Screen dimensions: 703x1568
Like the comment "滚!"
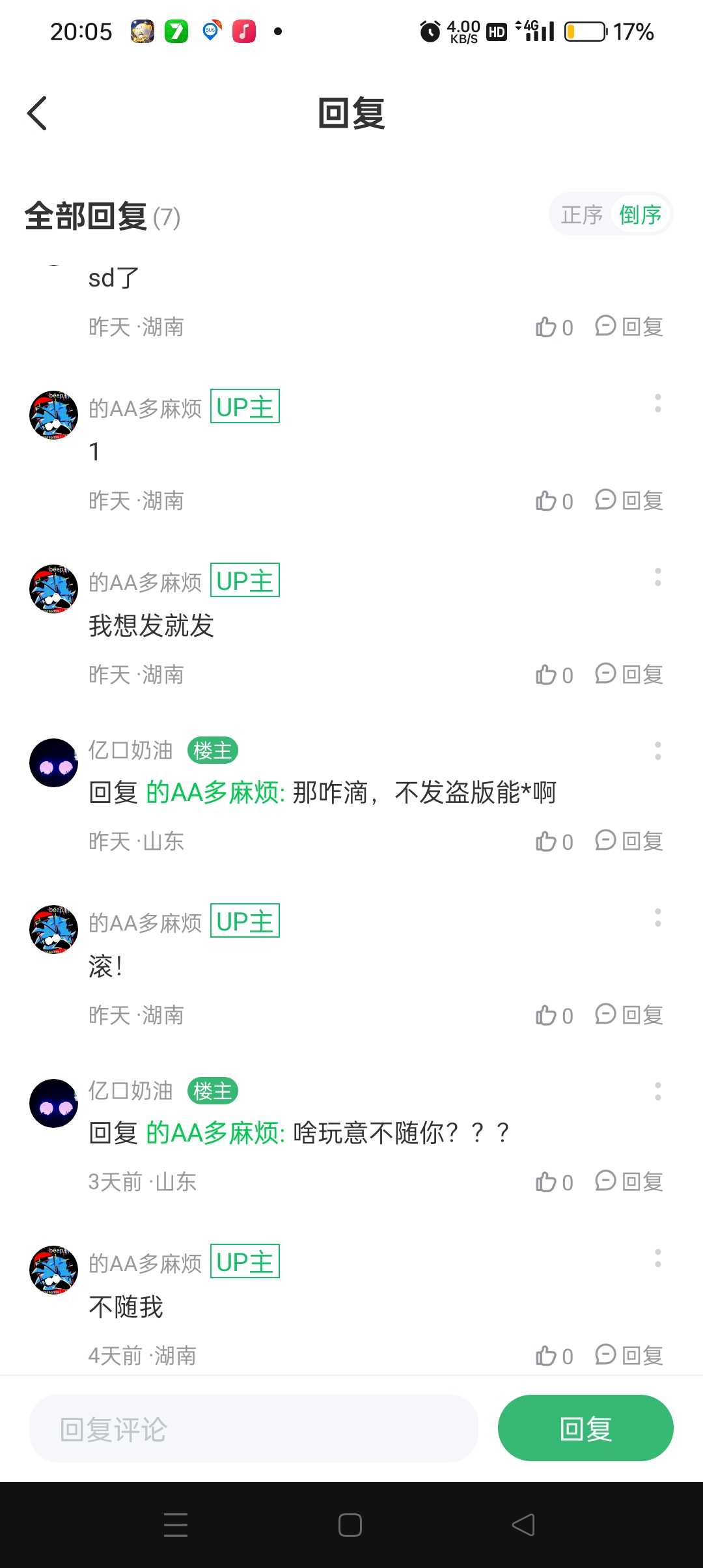[x=553, y=1015]
